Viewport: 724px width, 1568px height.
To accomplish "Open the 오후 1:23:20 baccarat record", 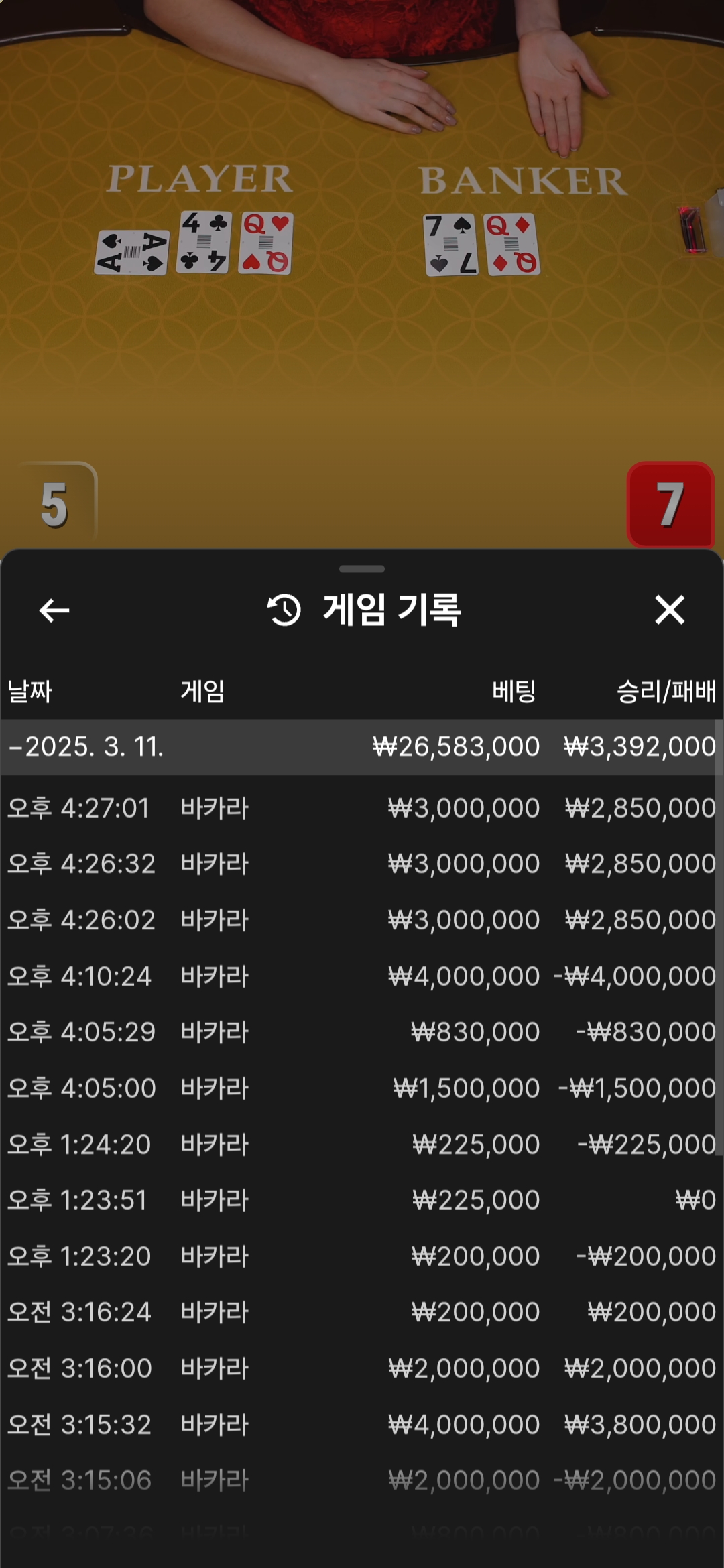I will coord(362,1256).
